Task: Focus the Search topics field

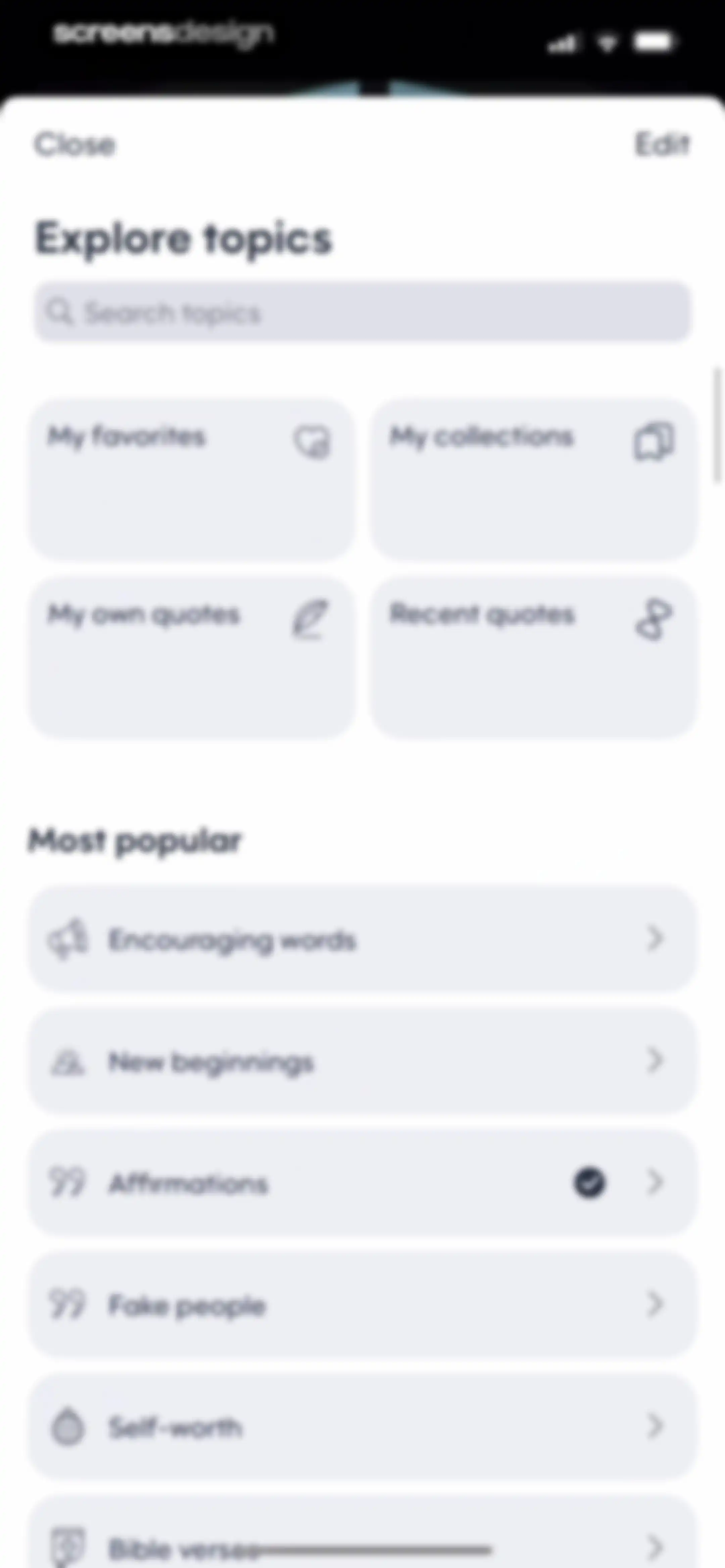Action: [362, 312]
